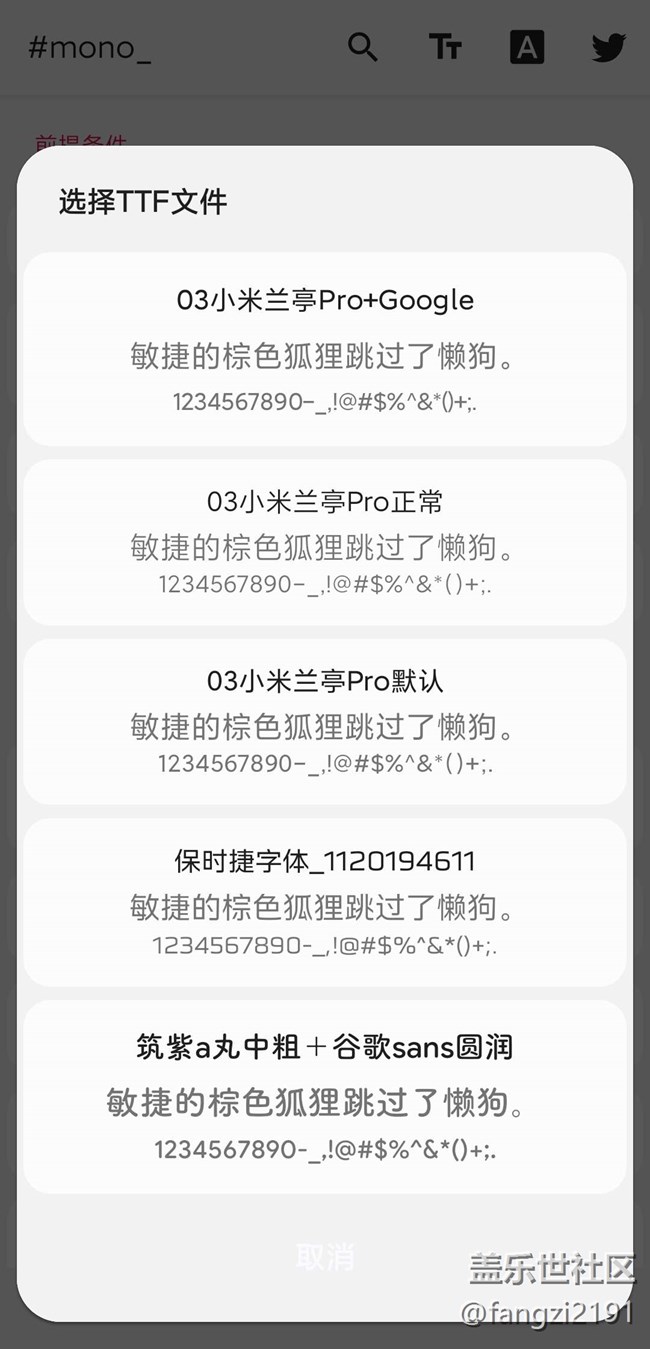Select the 03小米兰亭Pro+Google font

click(x=325, y=349)
